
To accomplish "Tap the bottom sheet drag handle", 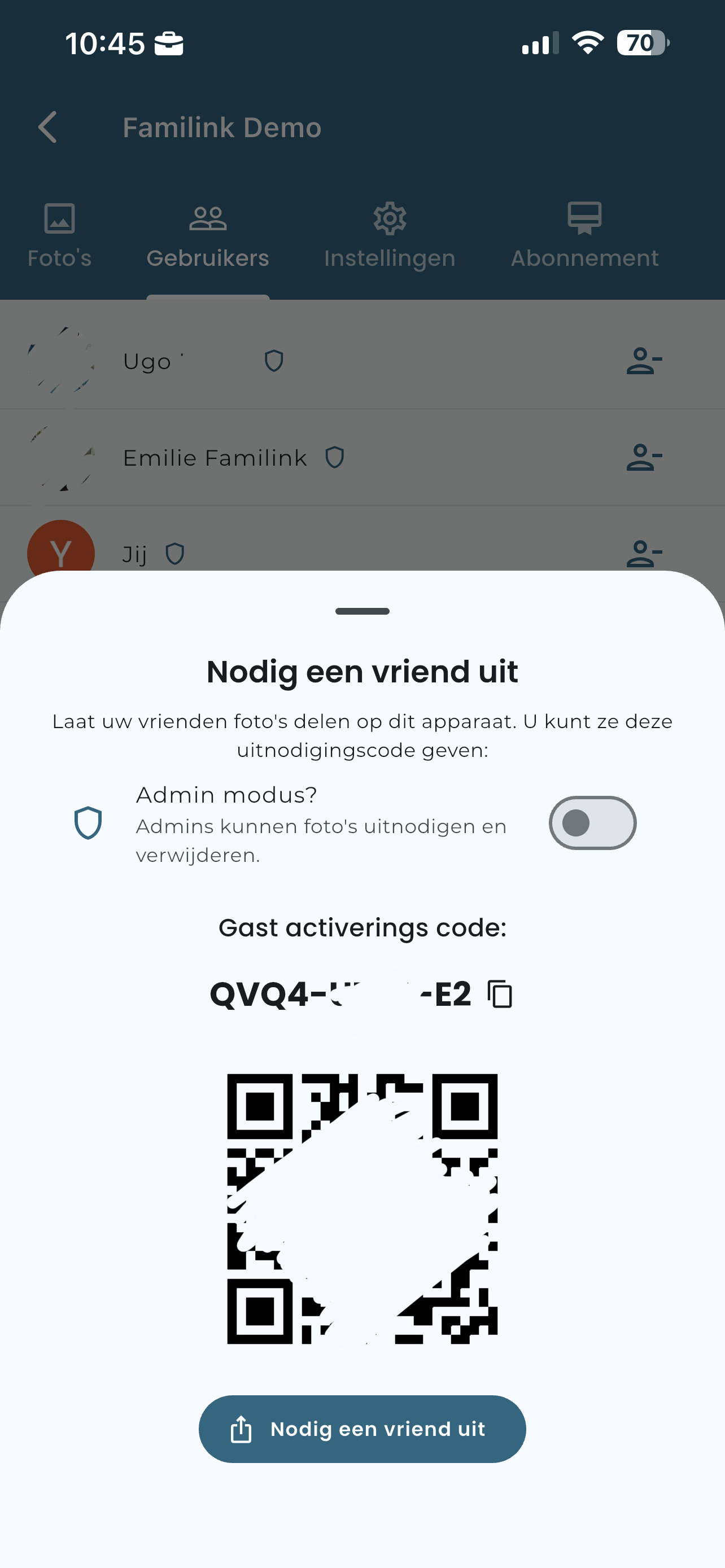I will (x=362, y=611).
